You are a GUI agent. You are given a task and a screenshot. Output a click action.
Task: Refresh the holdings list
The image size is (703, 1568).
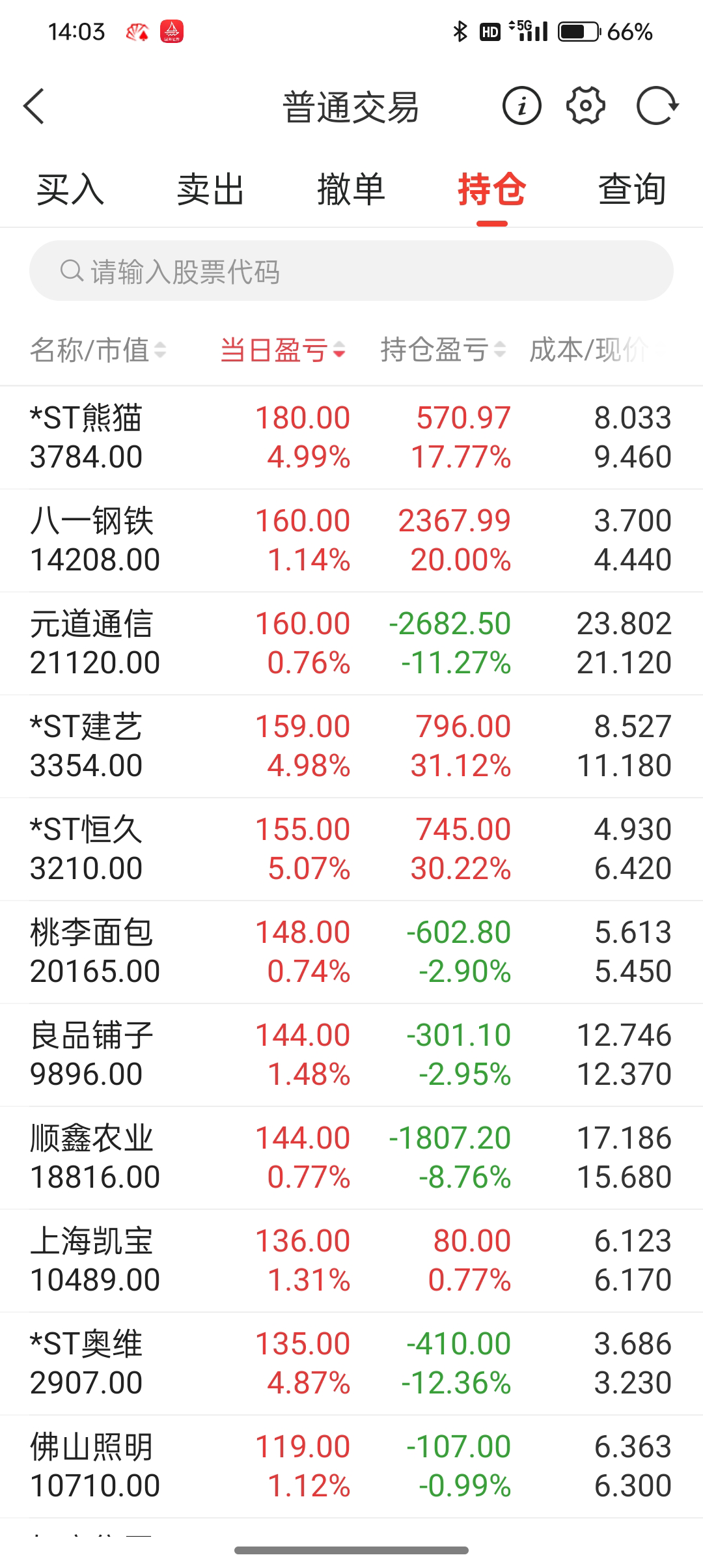(x=657, y=106)
